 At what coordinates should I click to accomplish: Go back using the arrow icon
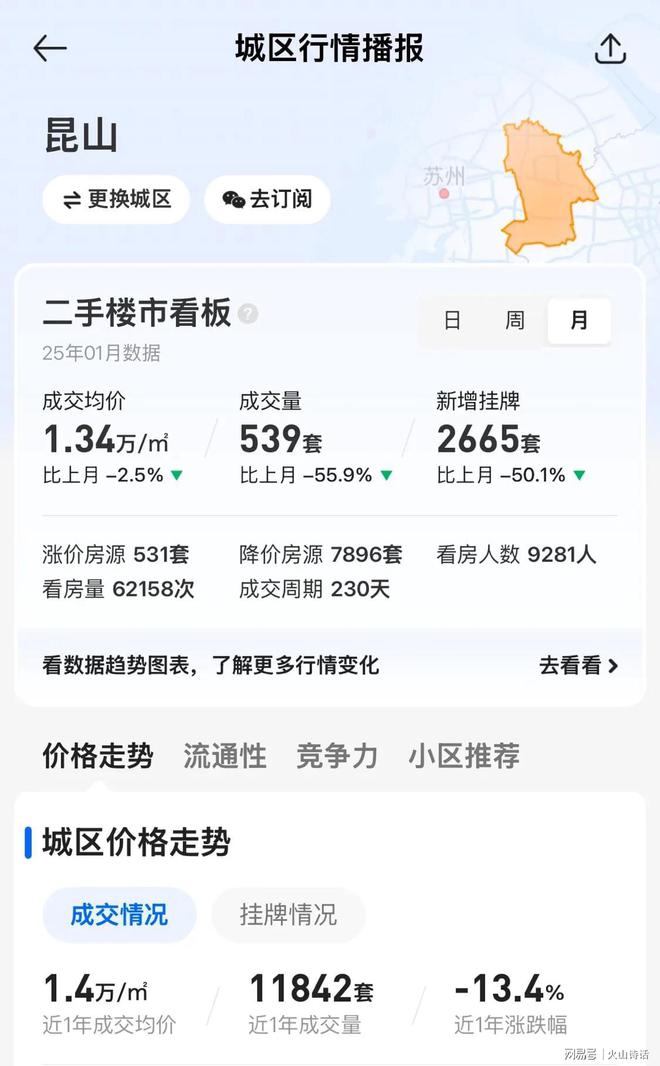[x=50, y=48]
